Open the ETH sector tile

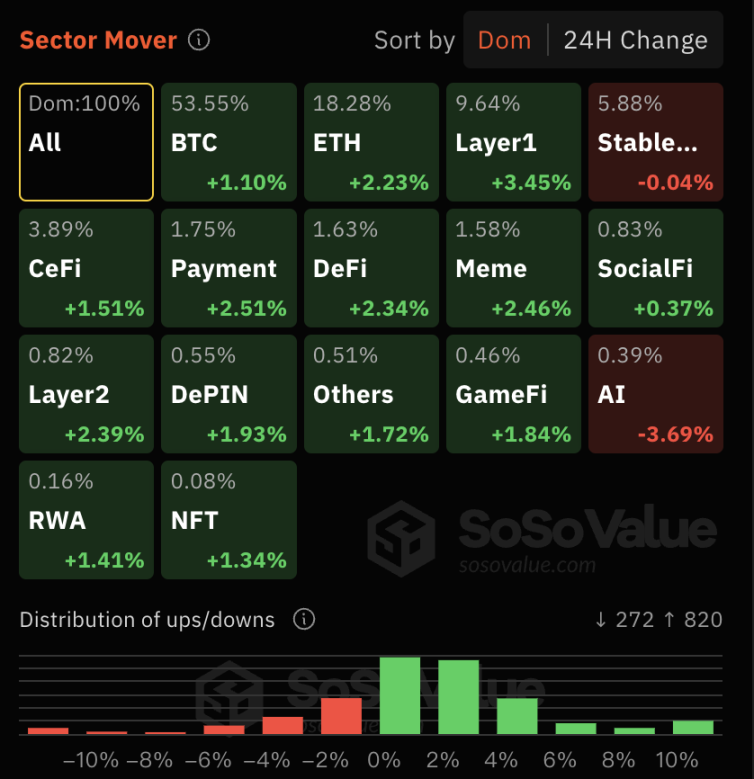tap(371, 142)
